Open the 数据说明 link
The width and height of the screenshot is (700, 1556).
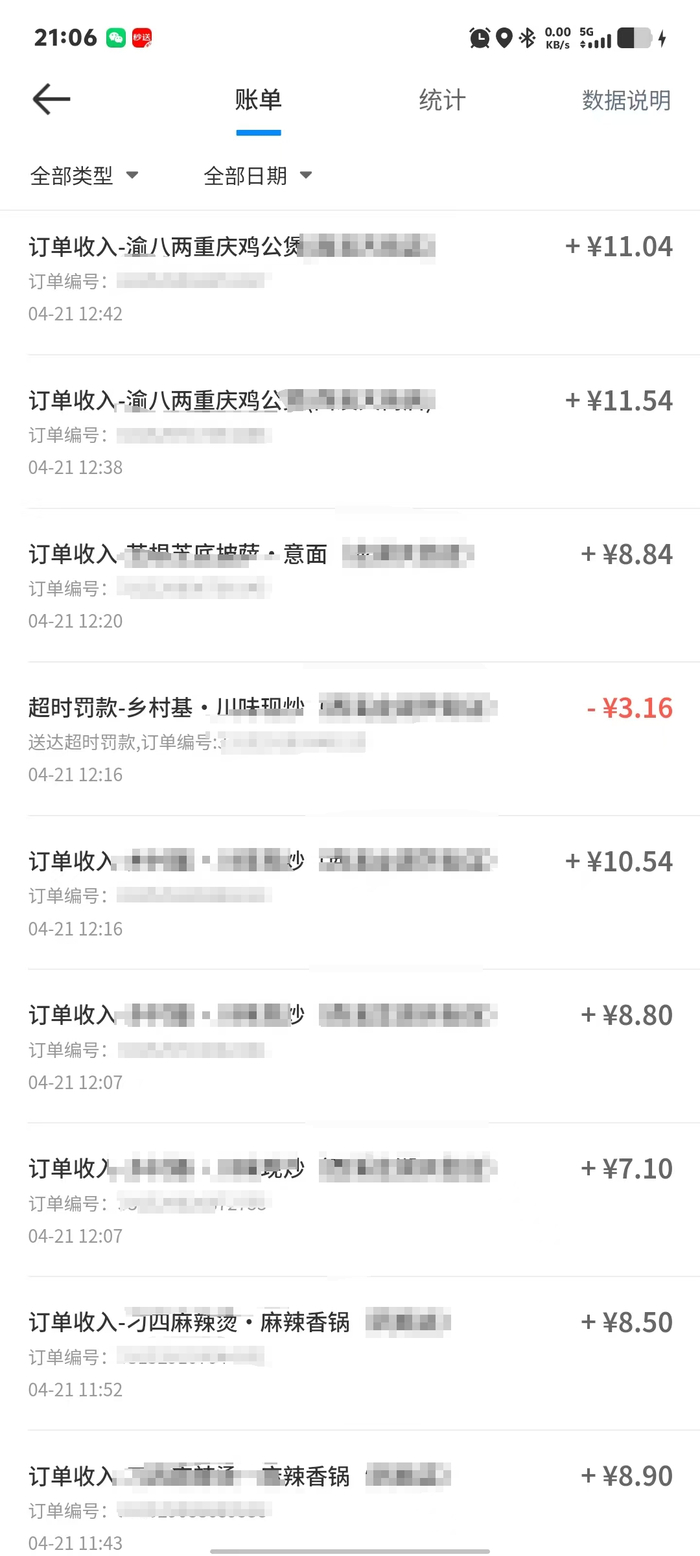point(626,100)
